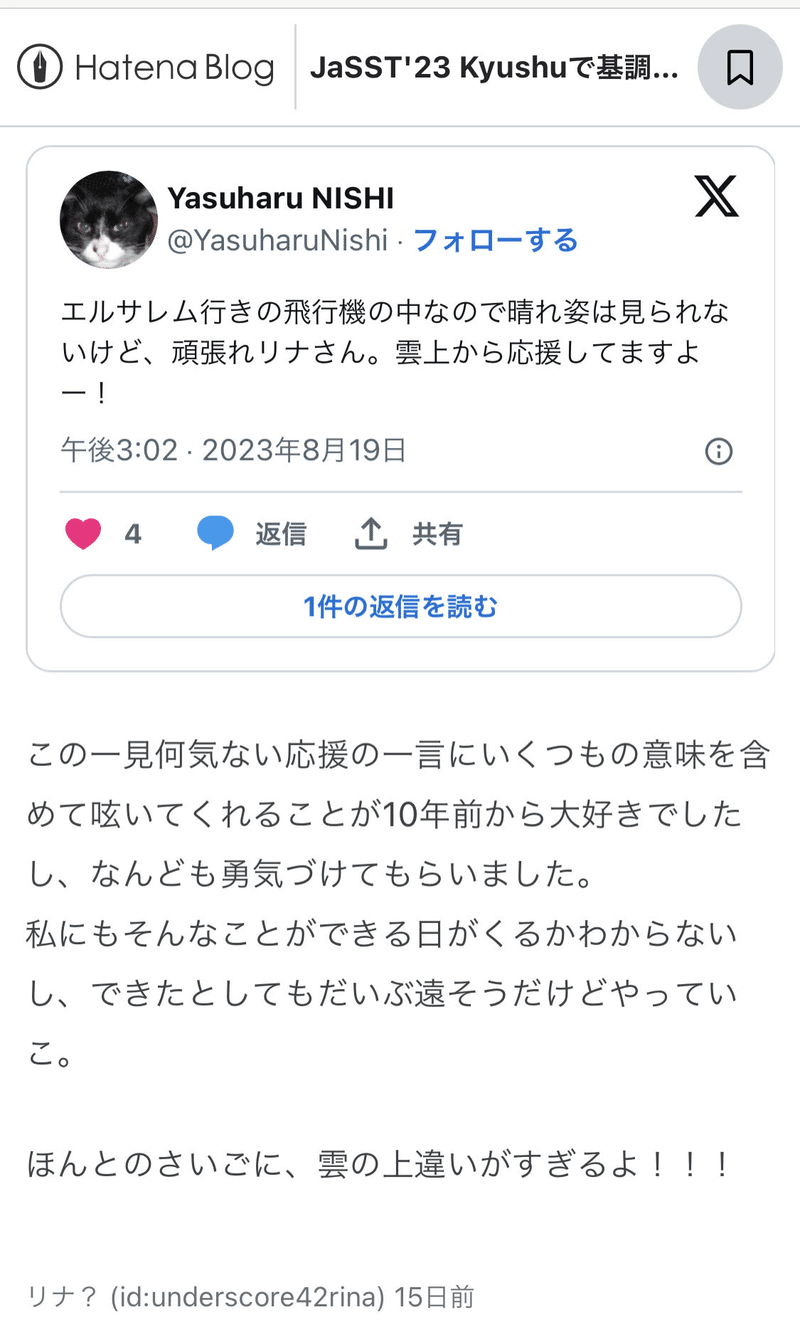Click the like count number 4
The image size is (800, 1322).
pos(132,533)
